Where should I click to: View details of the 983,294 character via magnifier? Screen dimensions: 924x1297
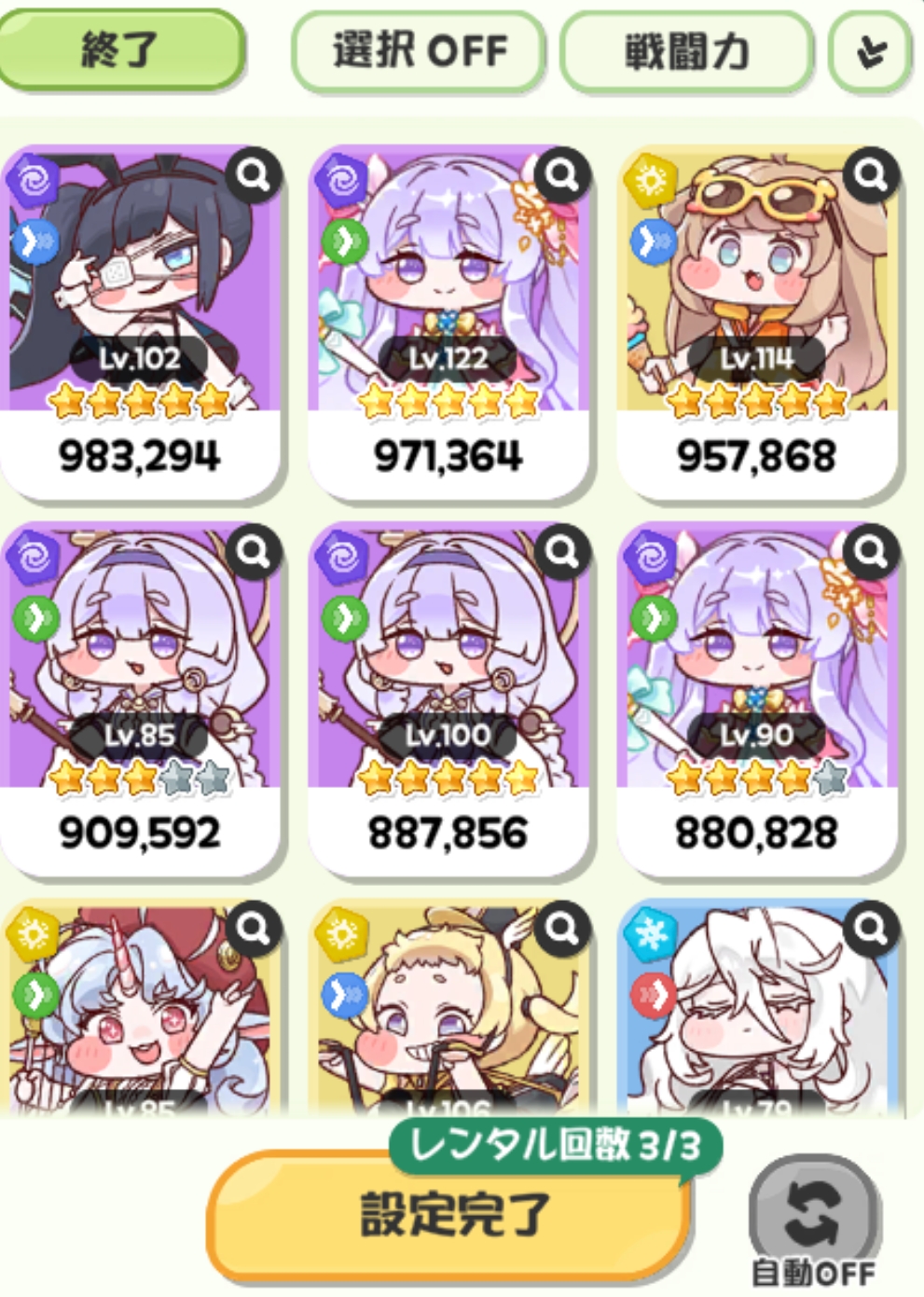[254, 174]
